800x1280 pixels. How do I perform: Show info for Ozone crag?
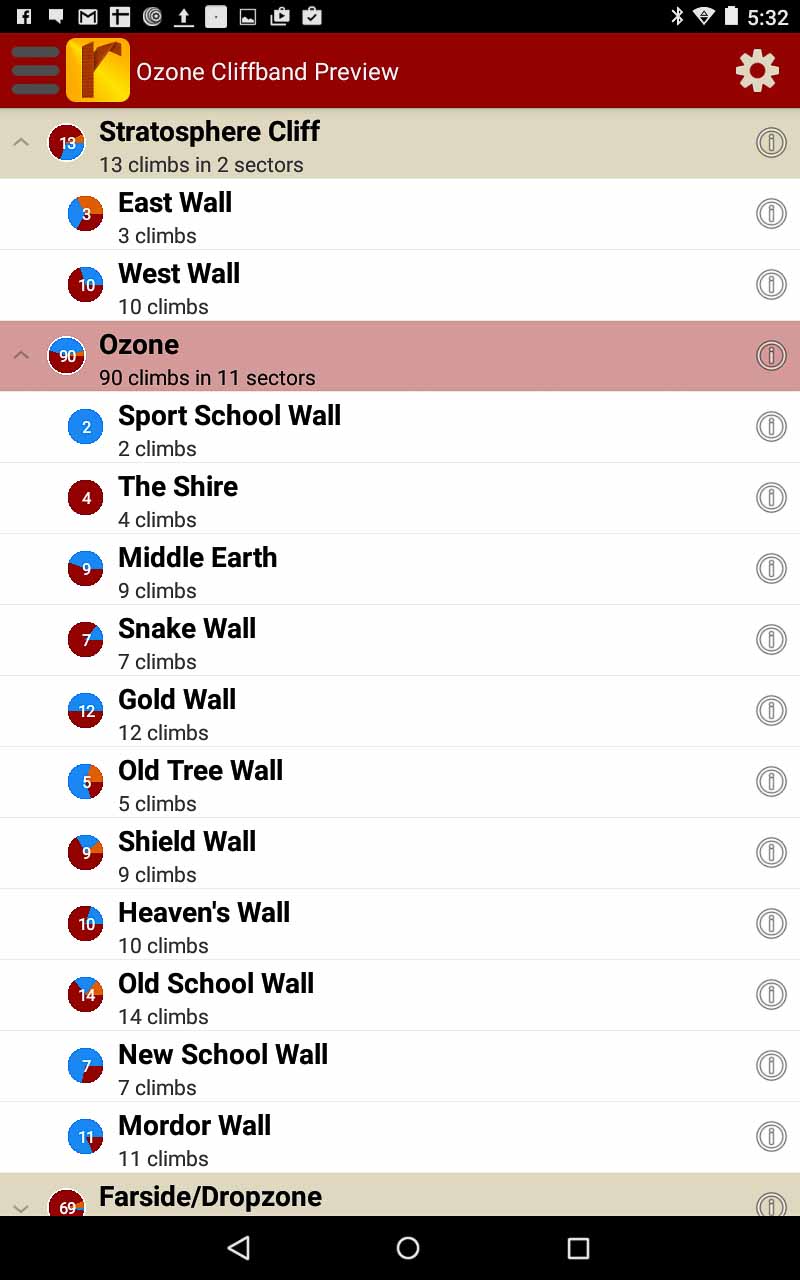pos(770,355)
